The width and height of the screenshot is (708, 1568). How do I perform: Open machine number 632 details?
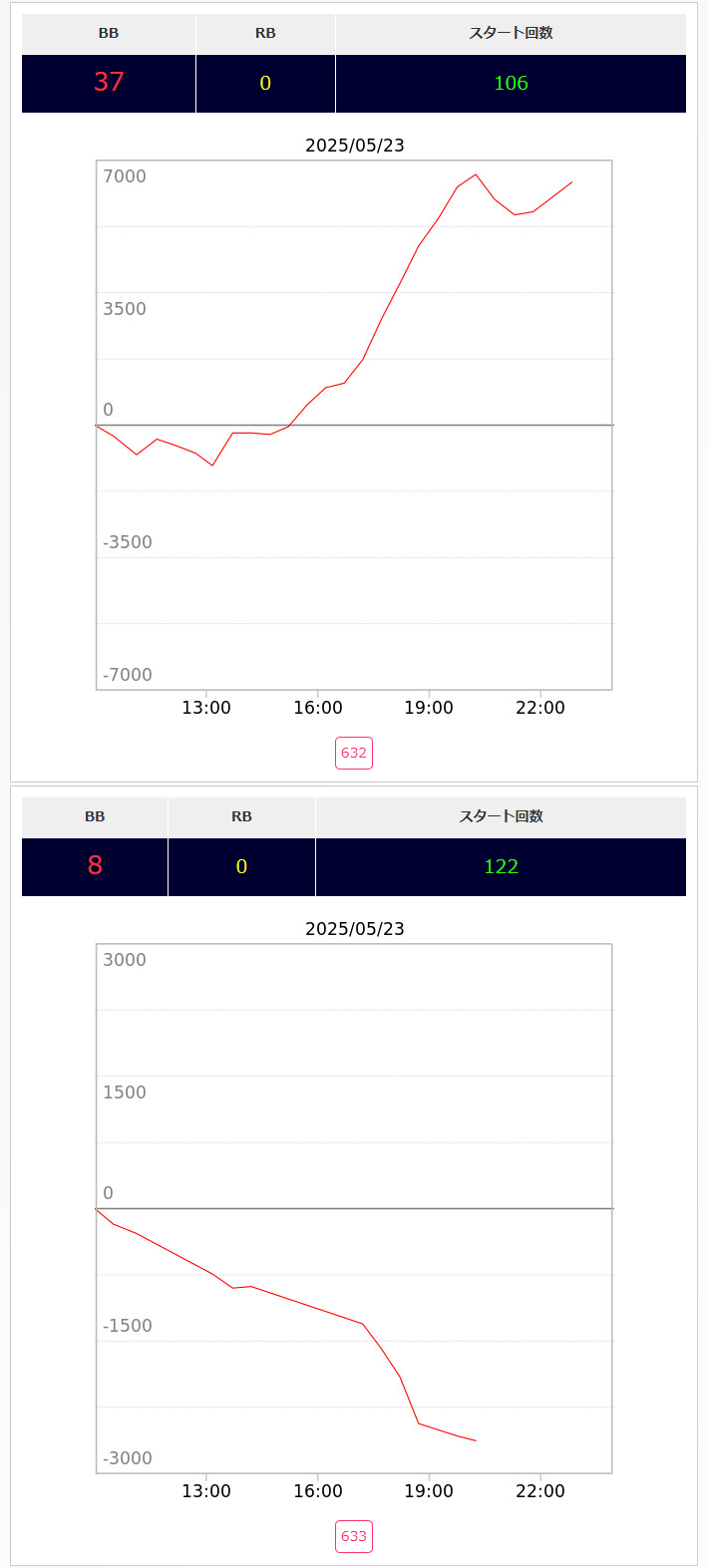click(x=353, y=753)
